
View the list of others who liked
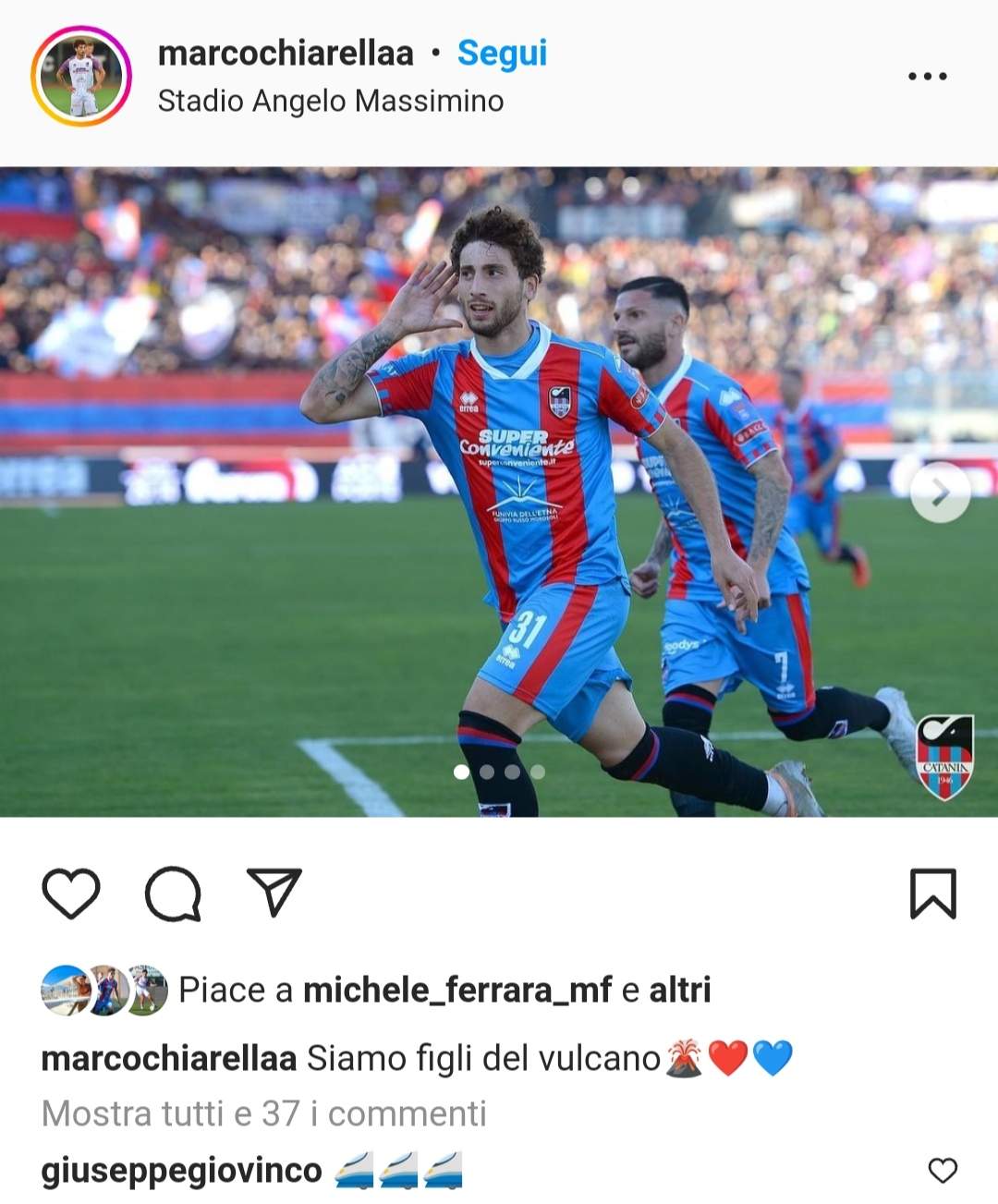tap(679, 990)
